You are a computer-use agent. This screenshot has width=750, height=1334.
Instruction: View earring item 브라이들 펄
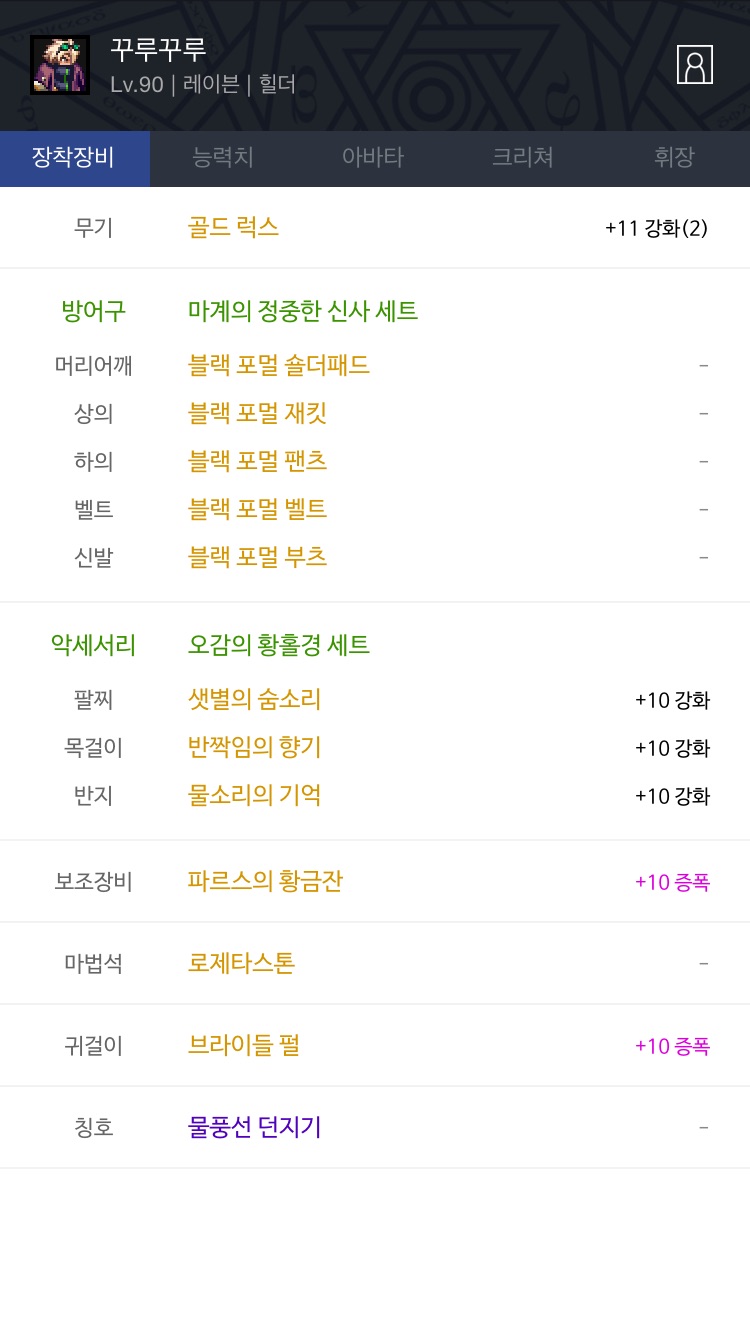point(244,1046)
